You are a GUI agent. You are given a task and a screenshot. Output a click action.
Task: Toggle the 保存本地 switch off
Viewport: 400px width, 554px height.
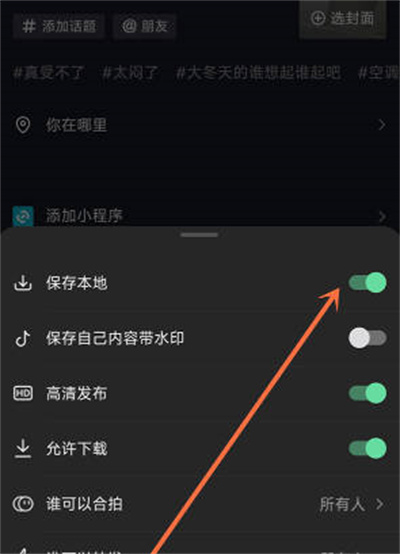(367, 283)
